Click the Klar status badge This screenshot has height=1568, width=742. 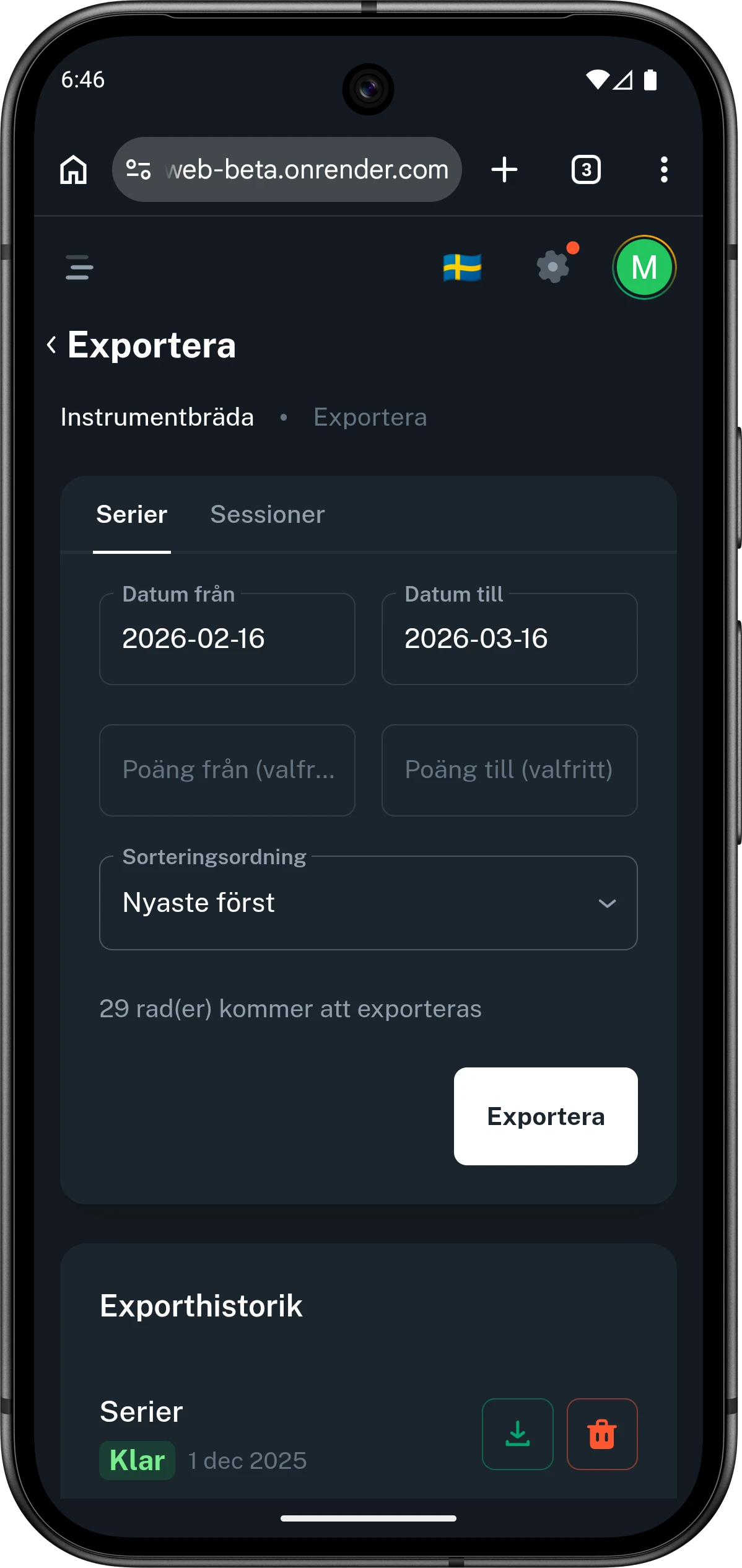tap(137, 1461)
